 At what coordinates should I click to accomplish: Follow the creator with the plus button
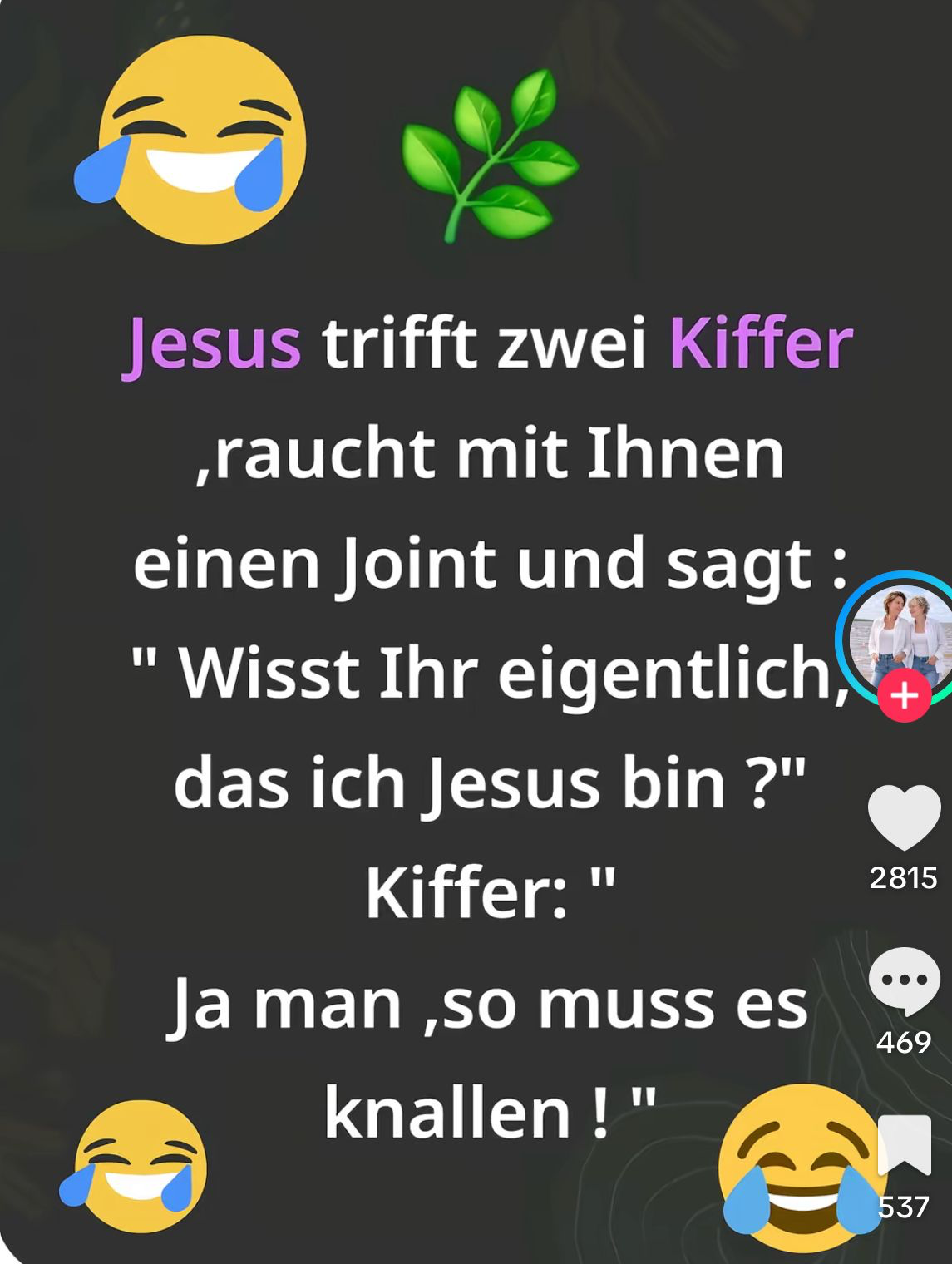pyautogui.click(x=905, y=695)
